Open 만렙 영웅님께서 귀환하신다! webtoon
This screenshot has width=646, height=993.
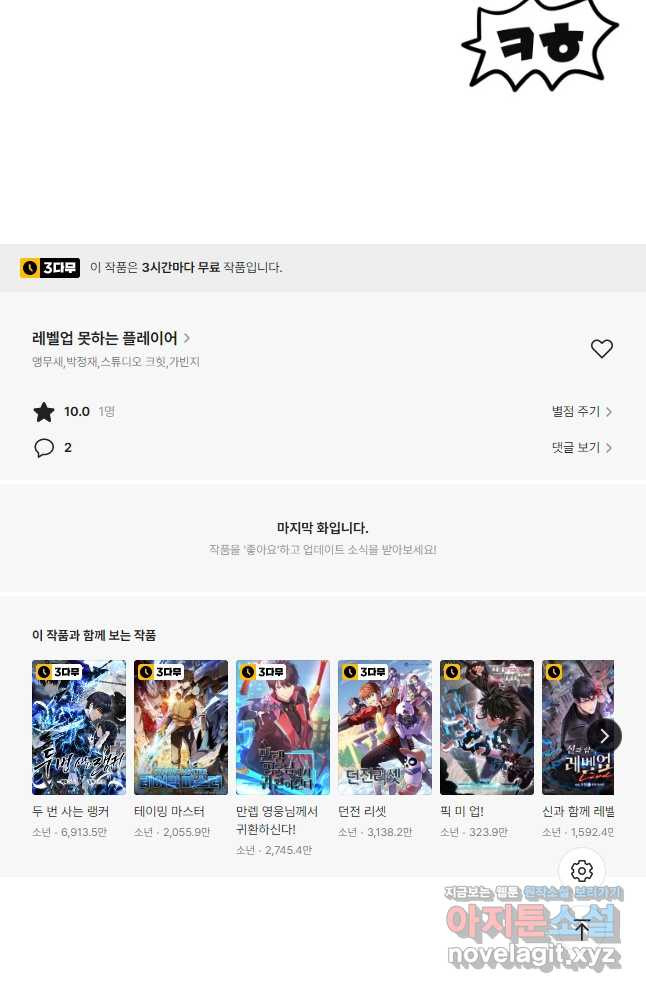pos(283,727)
